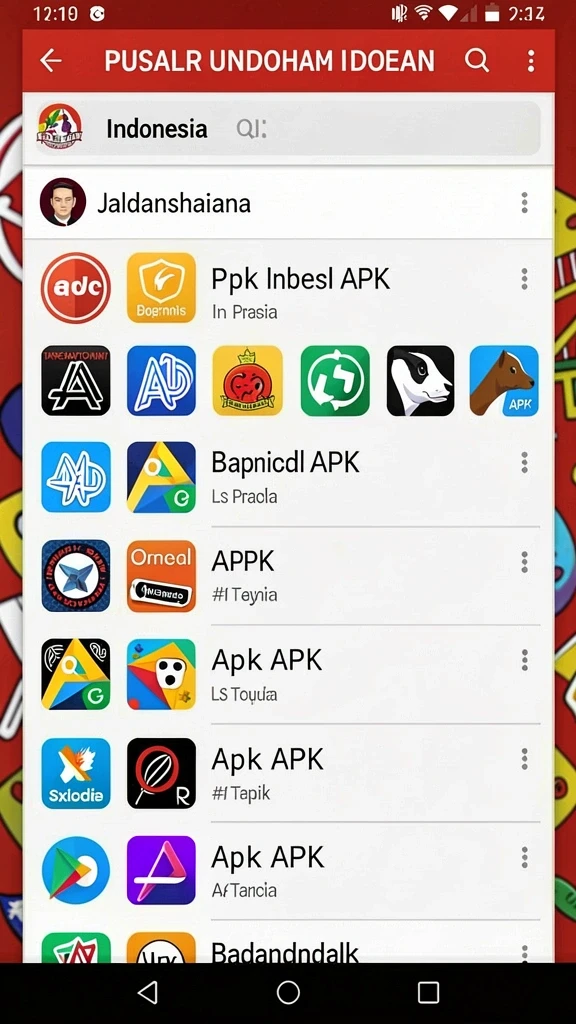Open the APPK list item
Viewport: 576px width, 1024px height.
pyautogui.click(x=288, y=575)
